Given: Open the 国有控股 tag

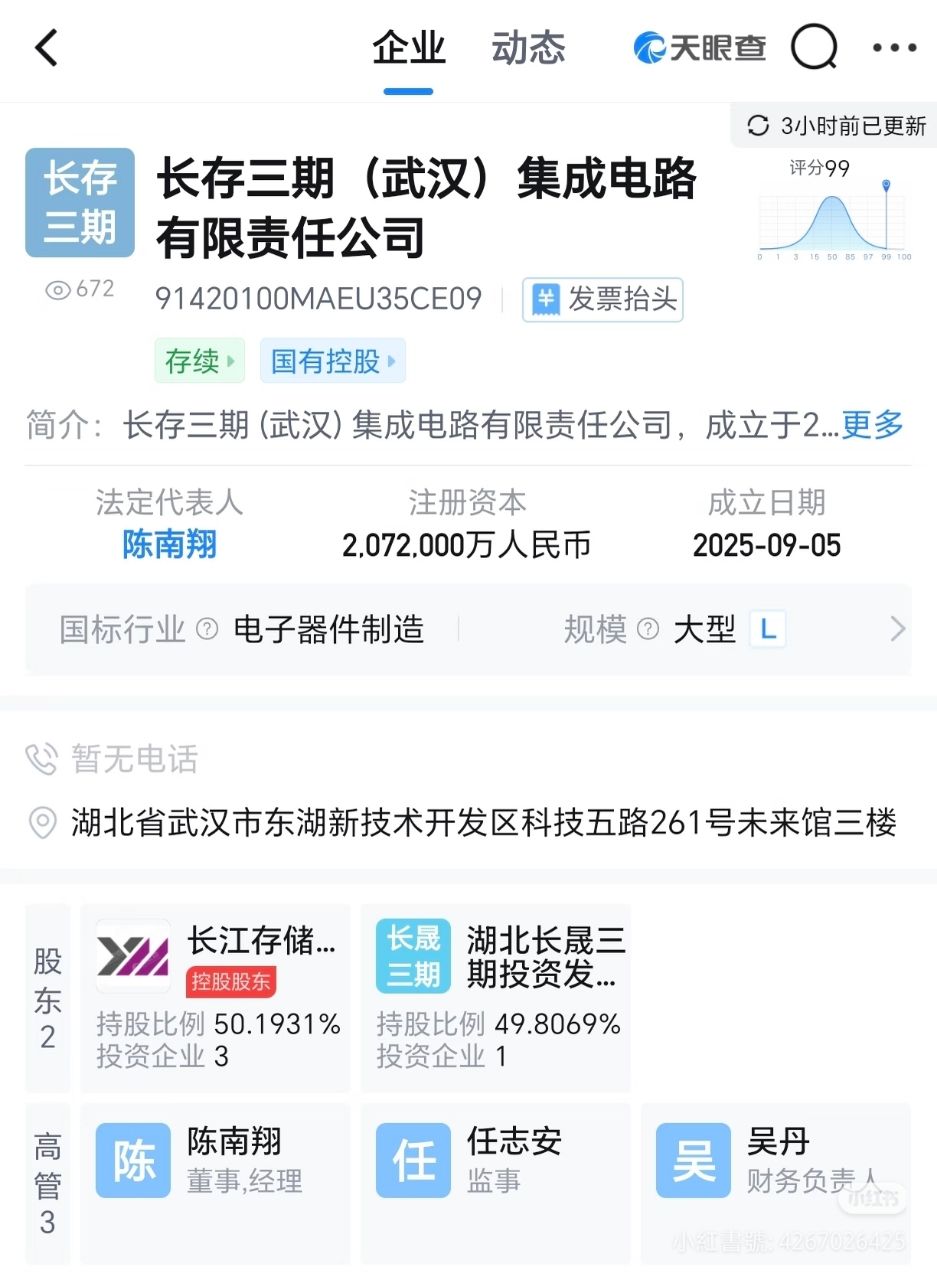Looking at the screenshot, I should pyautogui.click(x=332, y=361).
